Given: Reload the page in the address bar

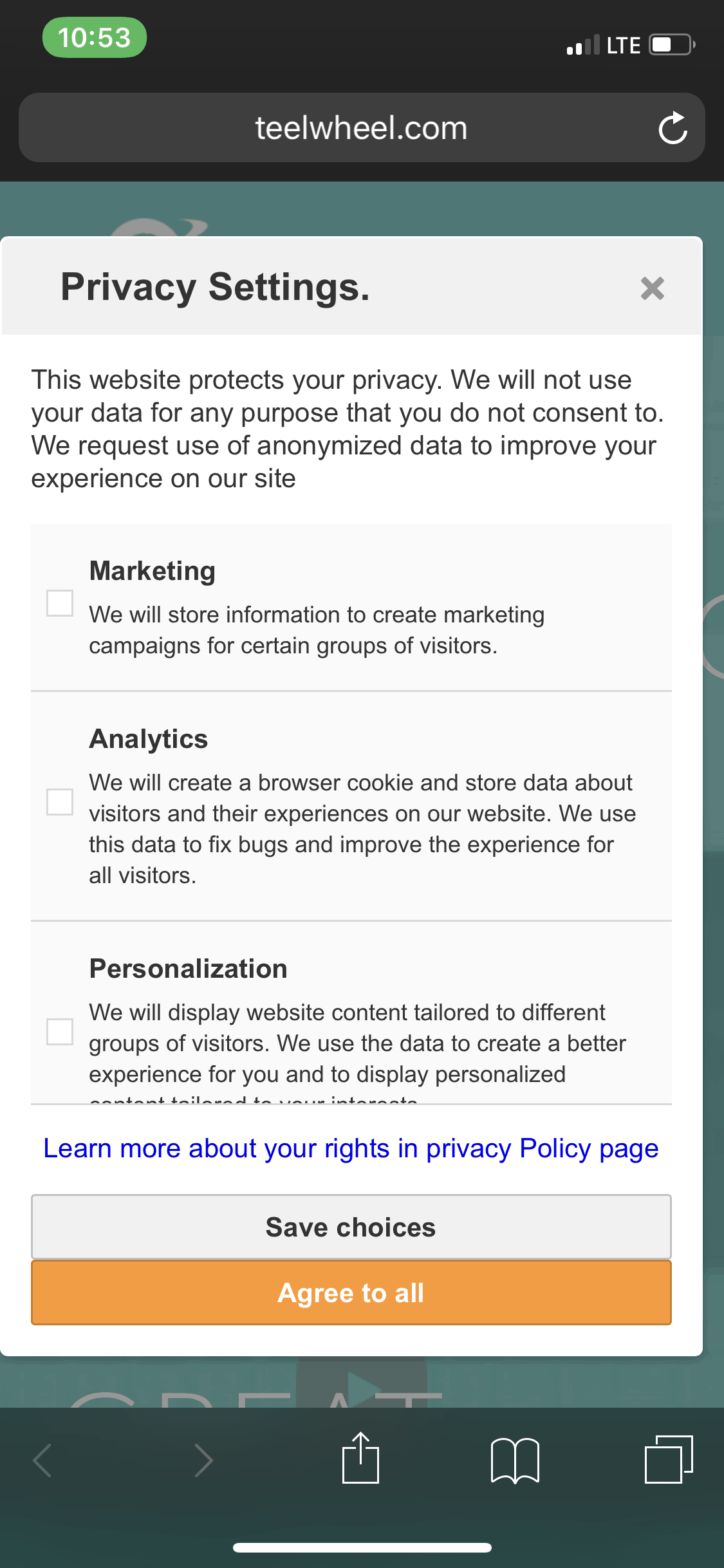Looking at the screenshot, I should click(x=673, y=127).
